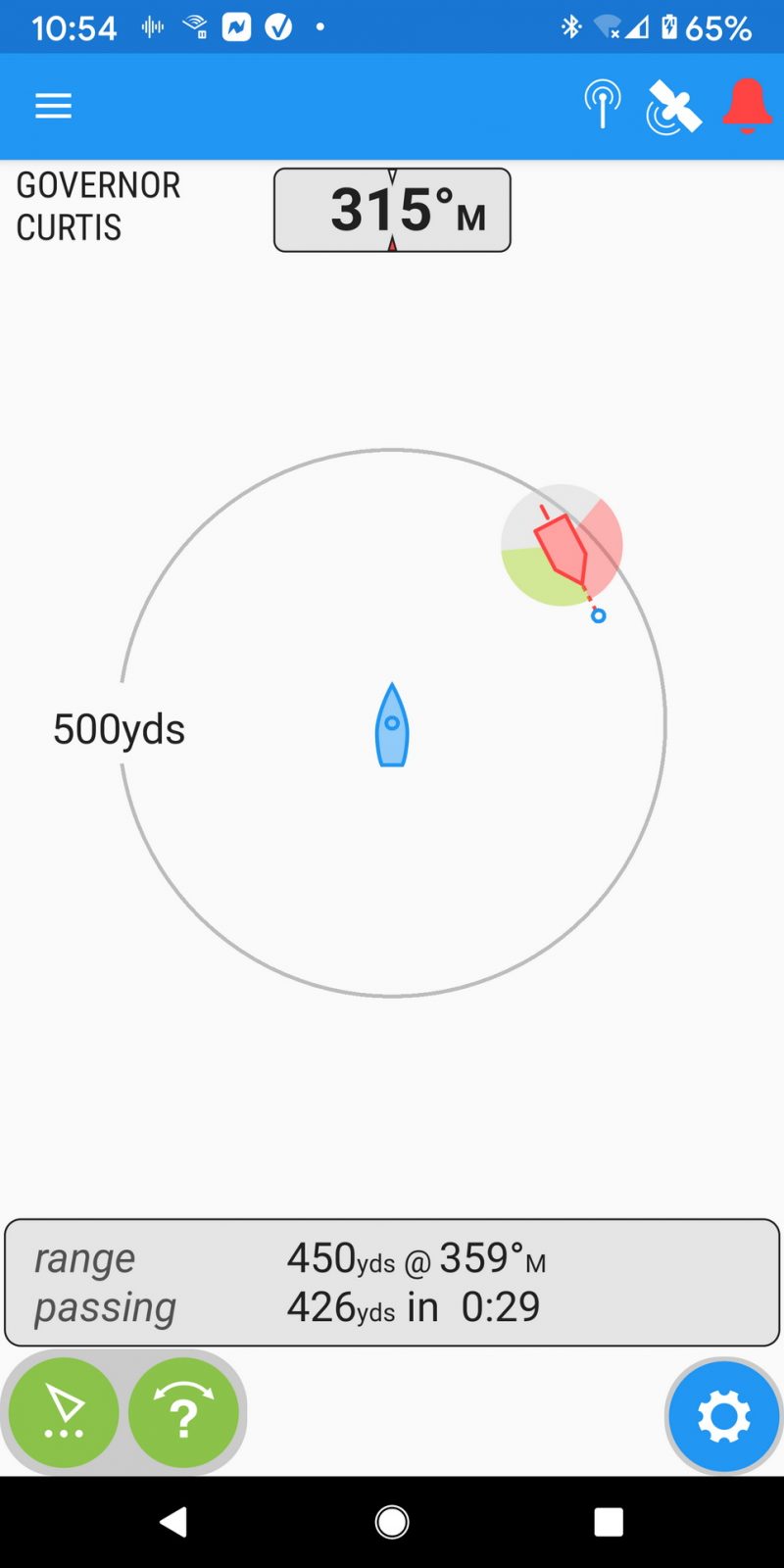Screen dimensions: 784x1568
Task: Open the navigation drawer menu
Action: coord(53,105)
